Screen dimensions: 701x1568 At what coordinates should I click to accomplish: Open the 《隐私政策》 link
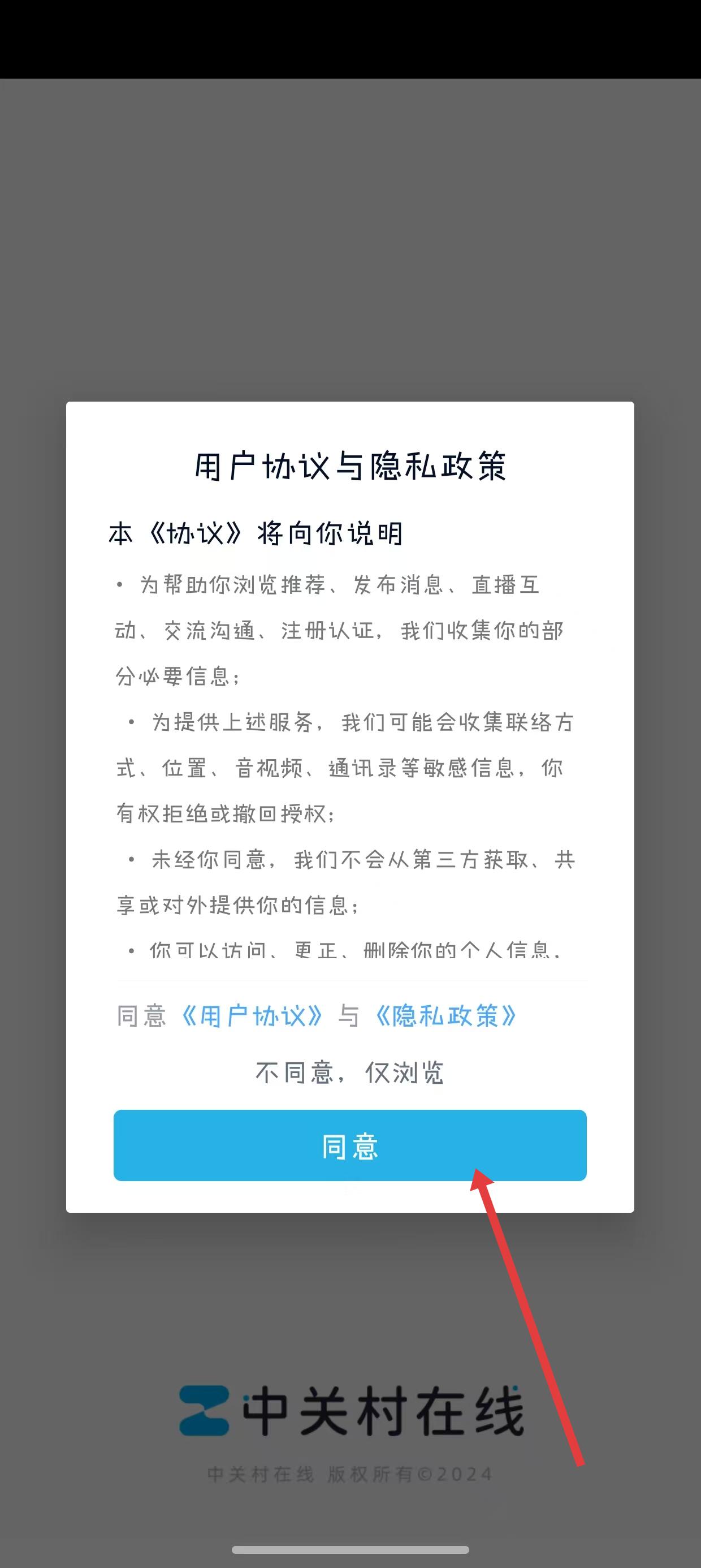click(445, 1016)
